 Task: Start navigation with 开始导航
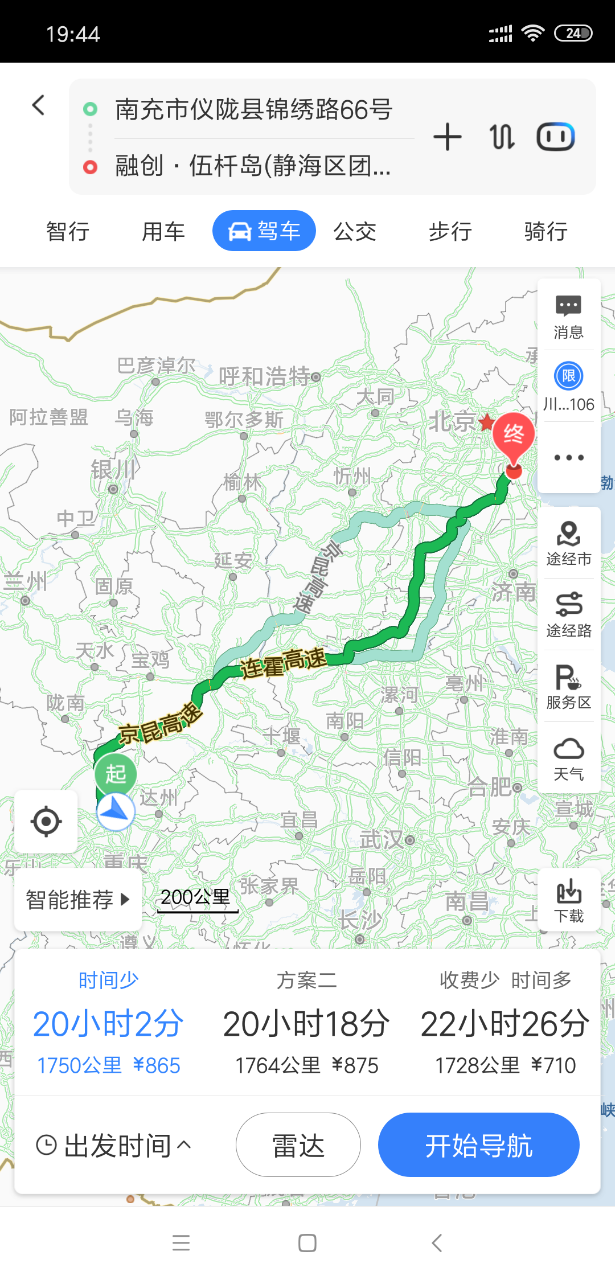479,1145
